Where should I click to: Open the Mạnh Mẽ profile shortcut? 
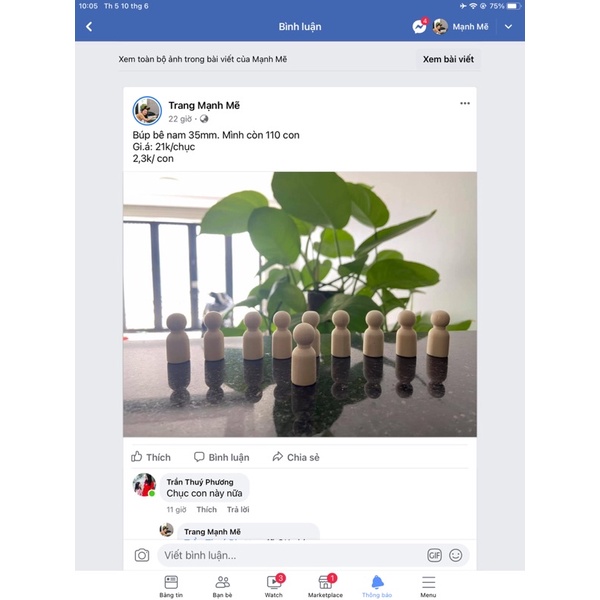(461, 27)
